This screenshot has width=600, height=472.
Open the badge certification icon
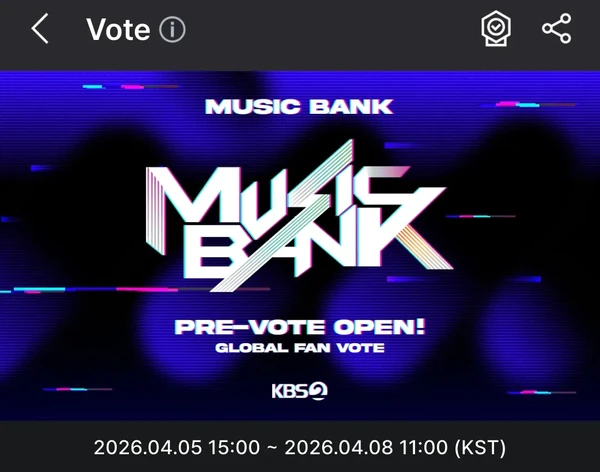click(494, 29)
